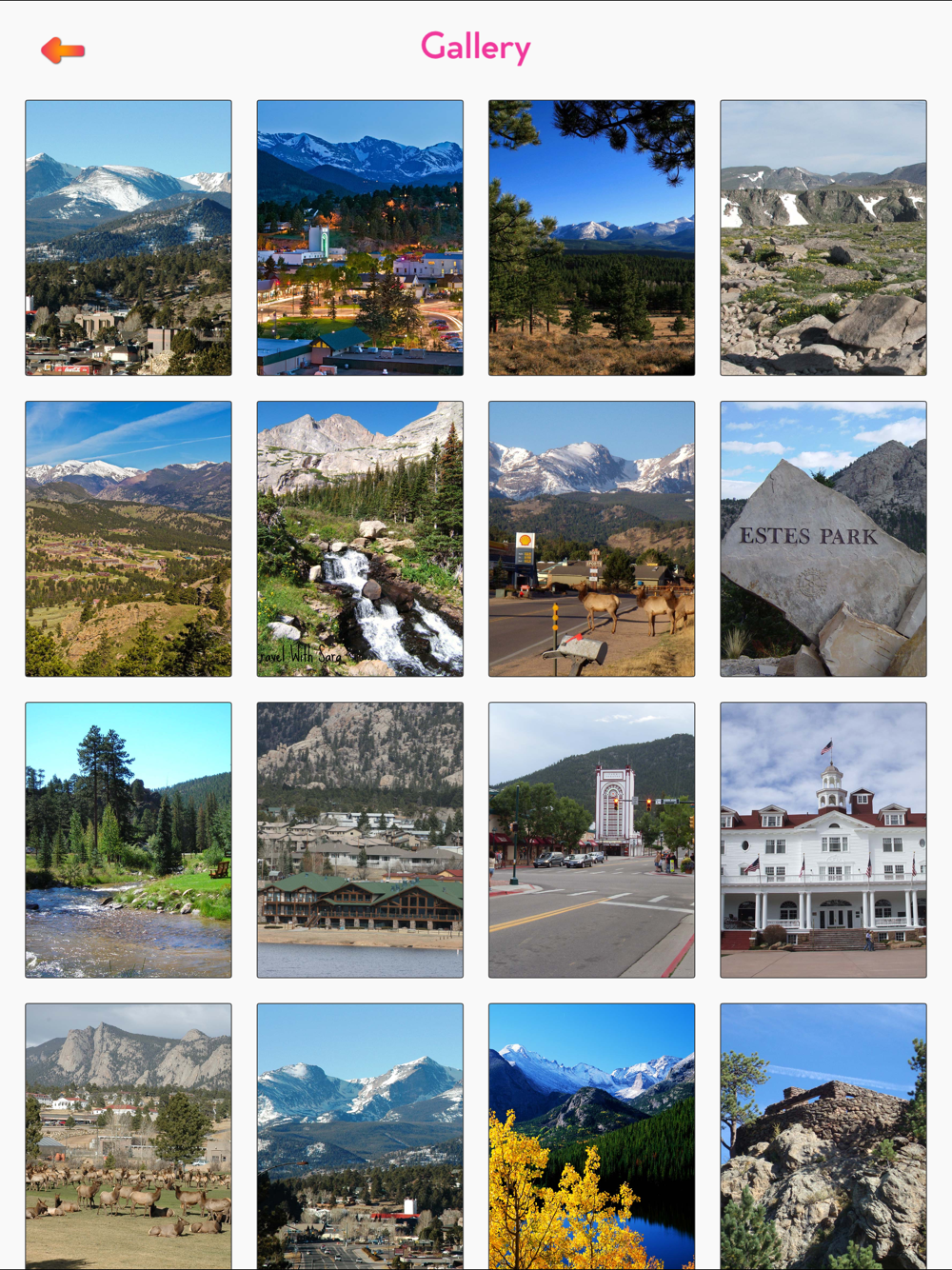Open the white hotel with red roof photo
The width and height of the screenshot is (952, 1270).
coord(823,840)
